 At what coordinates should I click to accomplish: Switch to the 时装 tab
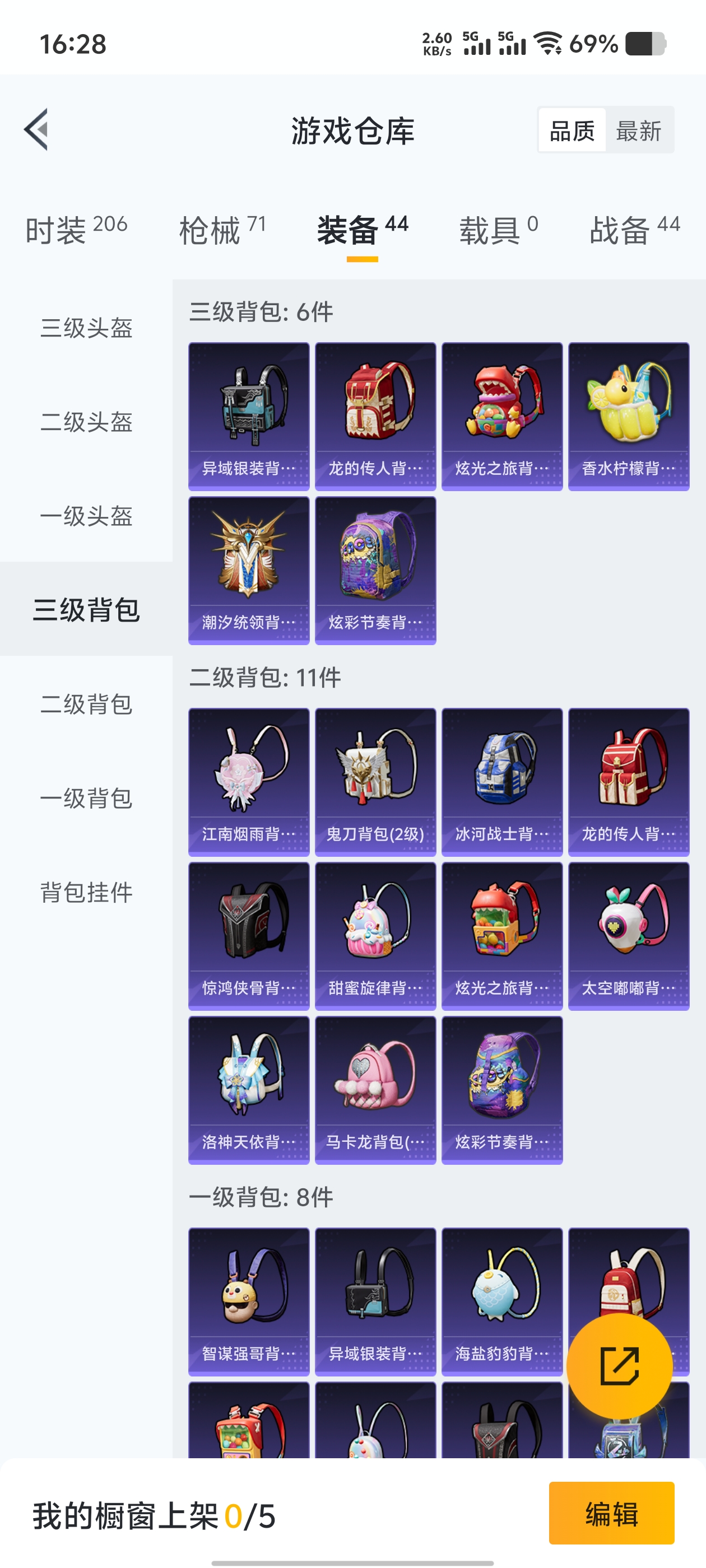click(76, 230)
